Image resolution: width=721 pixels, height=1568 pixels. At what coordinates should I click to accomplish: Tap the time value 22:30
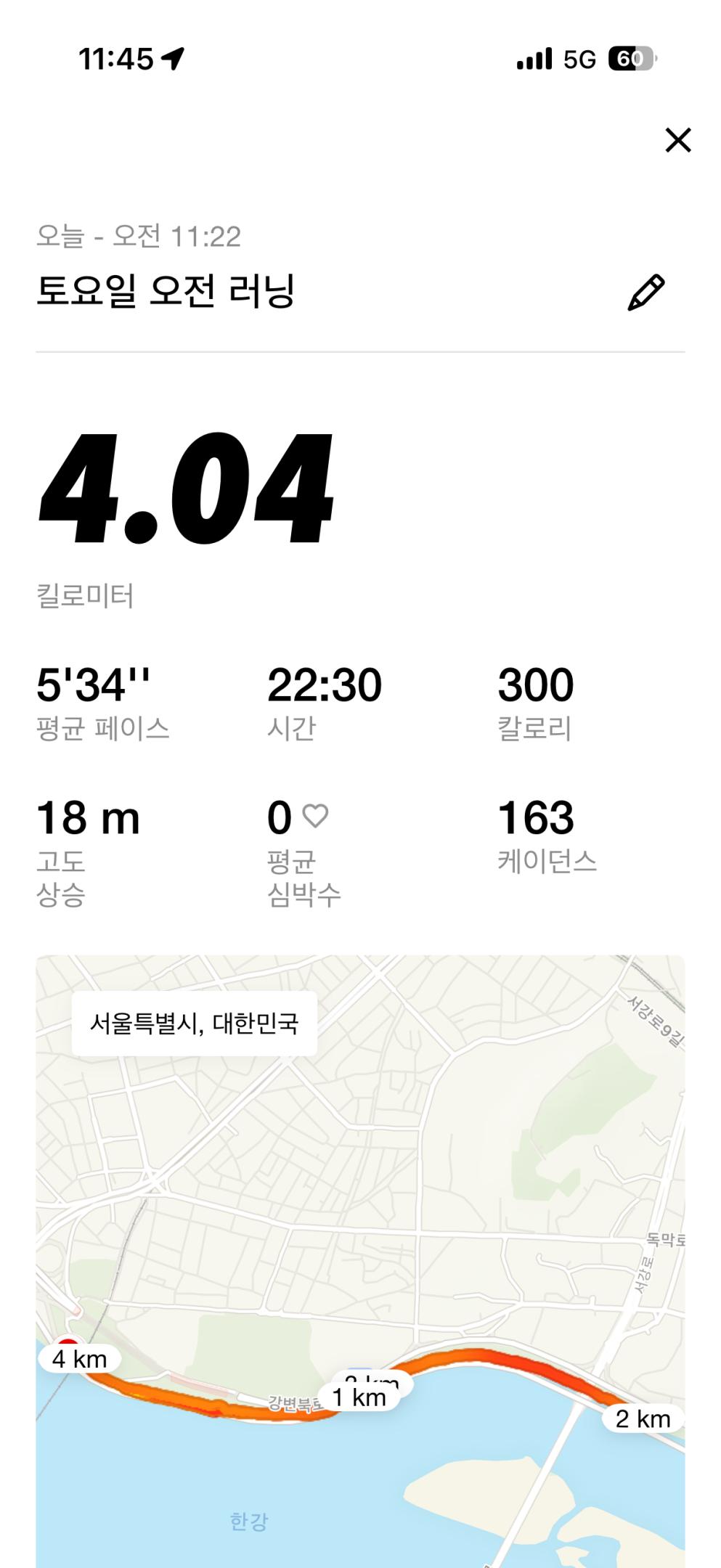[x=325, y=683]
